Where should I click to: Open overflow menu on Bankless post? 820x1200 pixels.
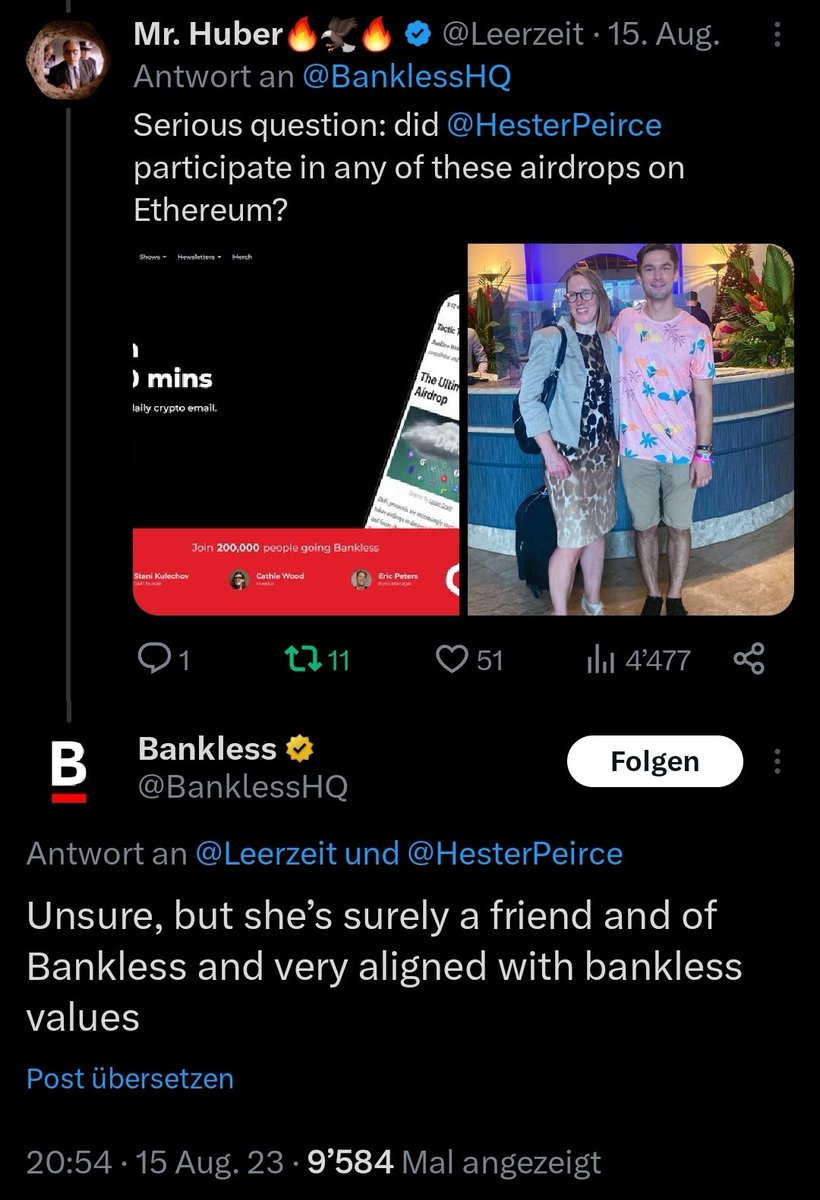pyautogui.click(x=779, y=761)
